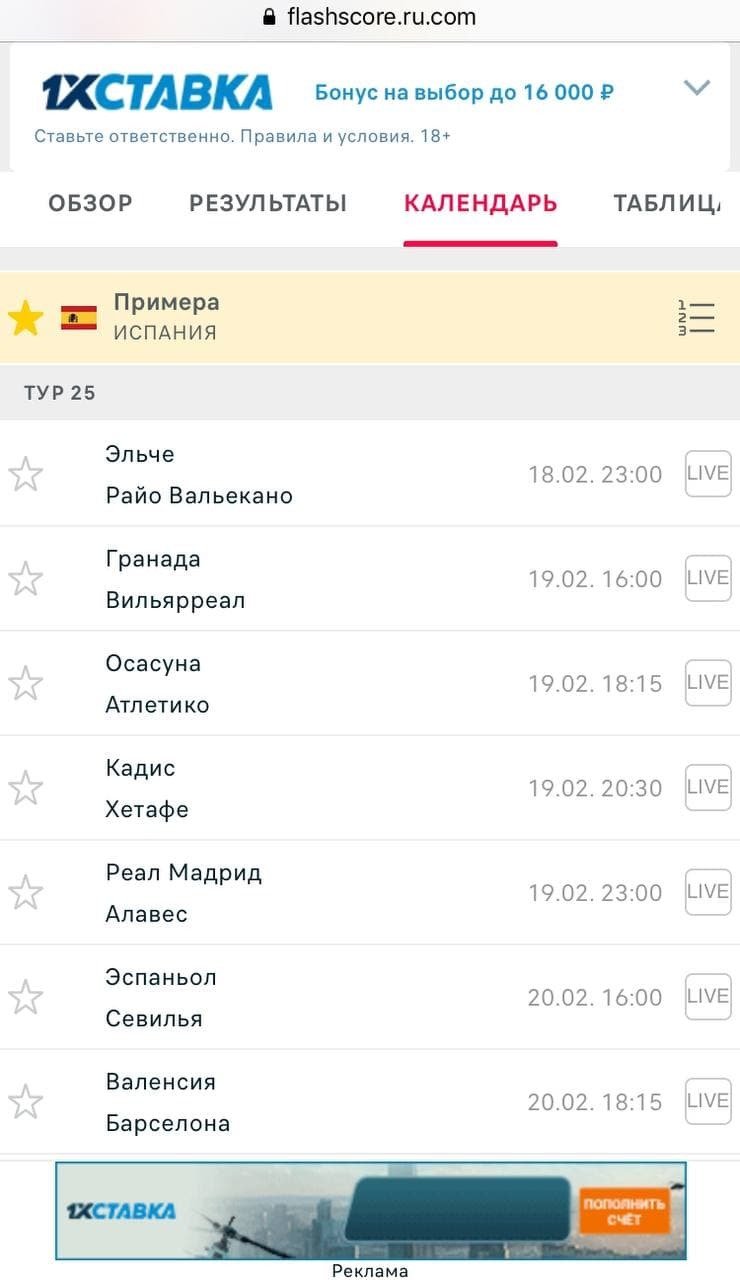
Task: Favorite the Кадис vs Хетафе match
Action: click(25, 788)
